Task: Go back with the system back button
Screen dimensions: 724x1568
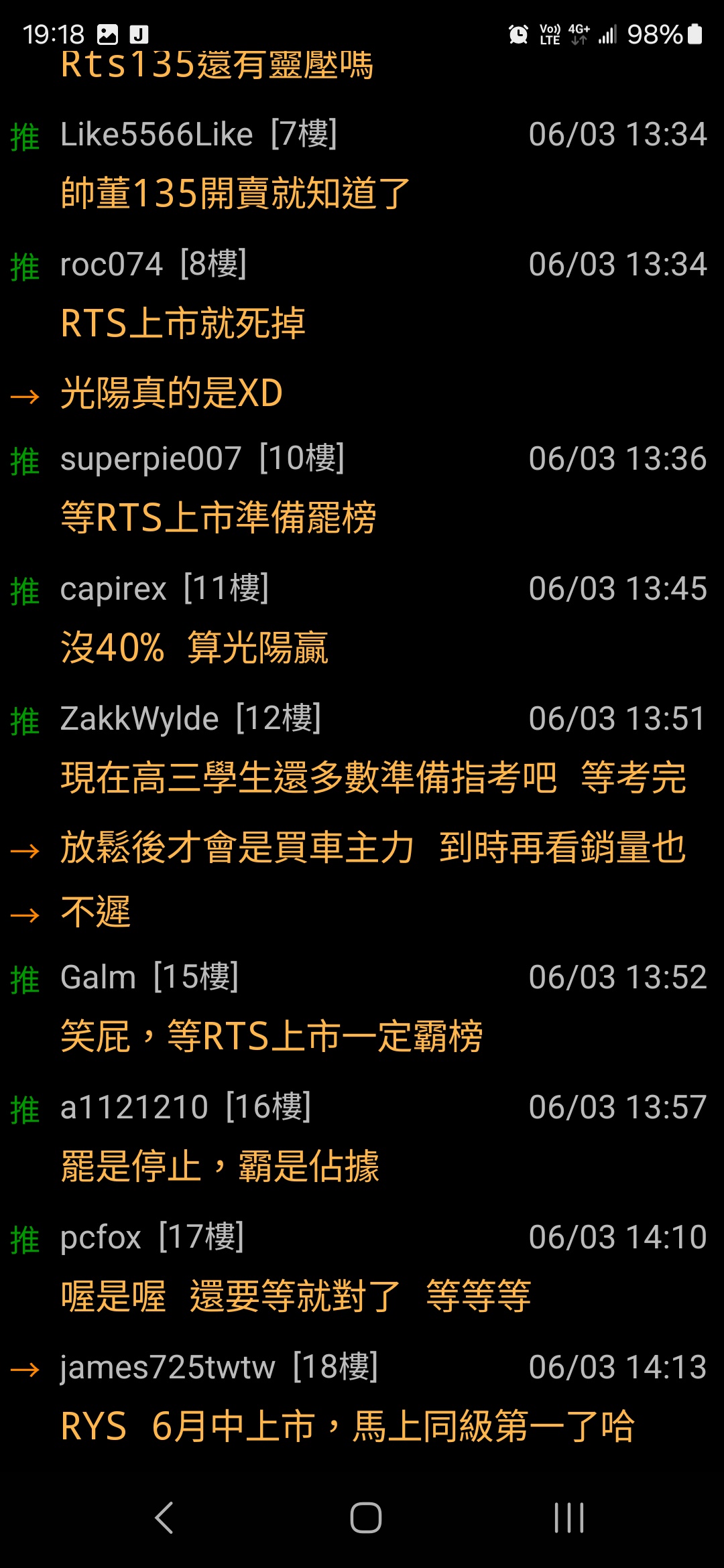Action: click(x=164, y=1518)
